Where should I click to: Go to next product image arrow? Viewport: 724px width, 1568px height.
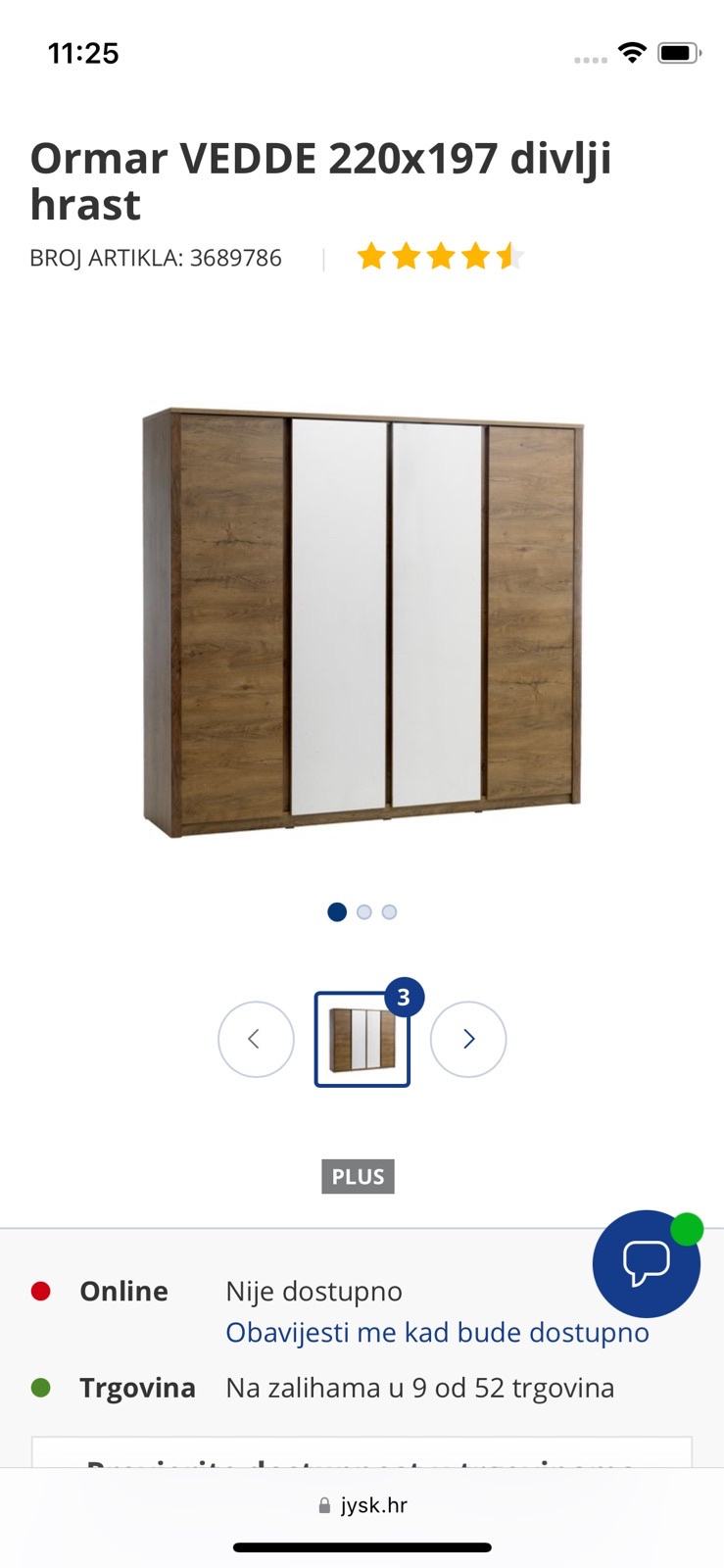pos(468,1039)
